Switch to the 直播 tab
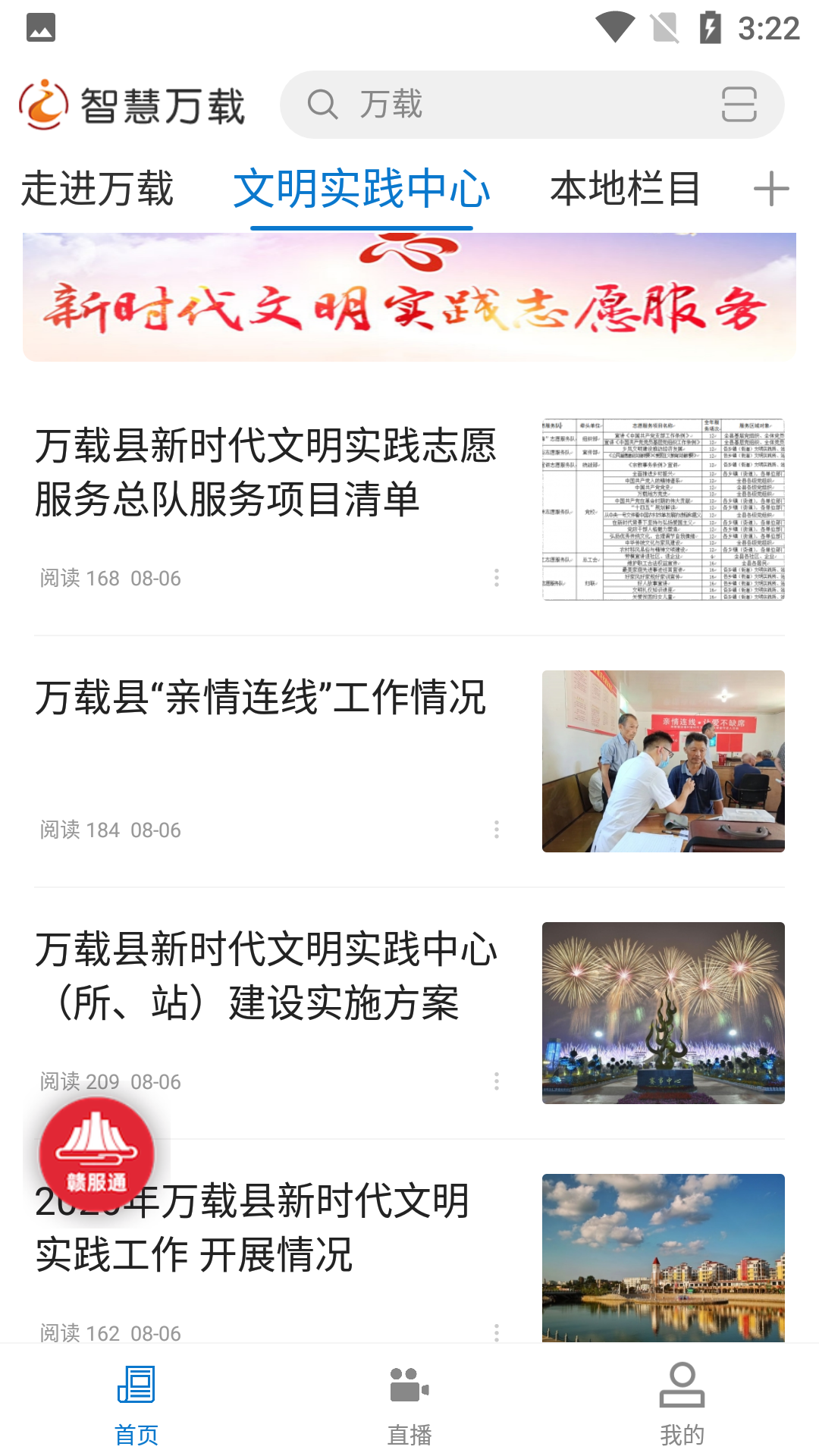Viewport: 819px width, 1456px height. point(409,1403)
